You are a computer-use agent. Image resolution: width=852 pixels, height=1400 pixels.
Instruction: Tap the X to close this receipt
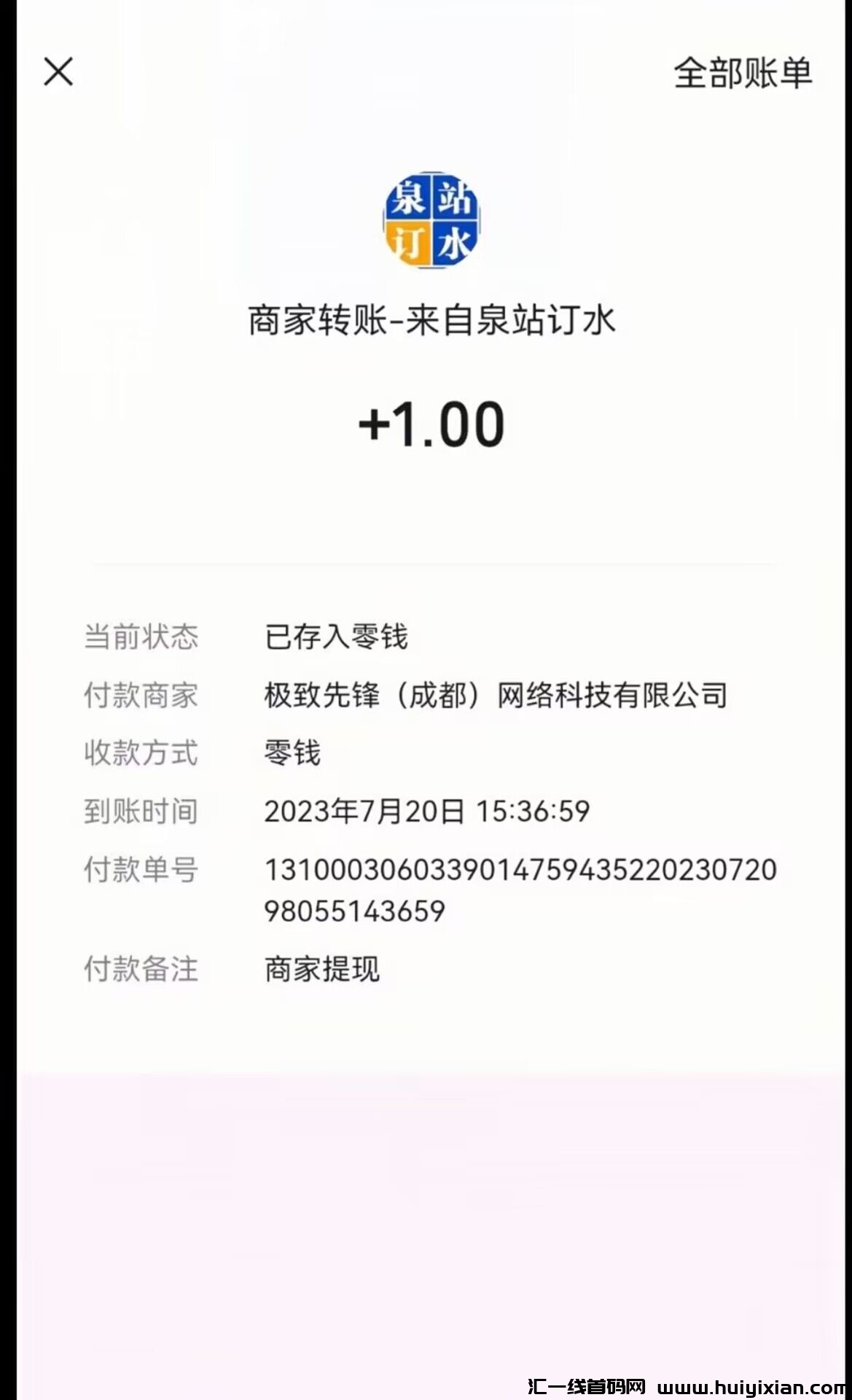pyautogui.click(x=58, y=71)
